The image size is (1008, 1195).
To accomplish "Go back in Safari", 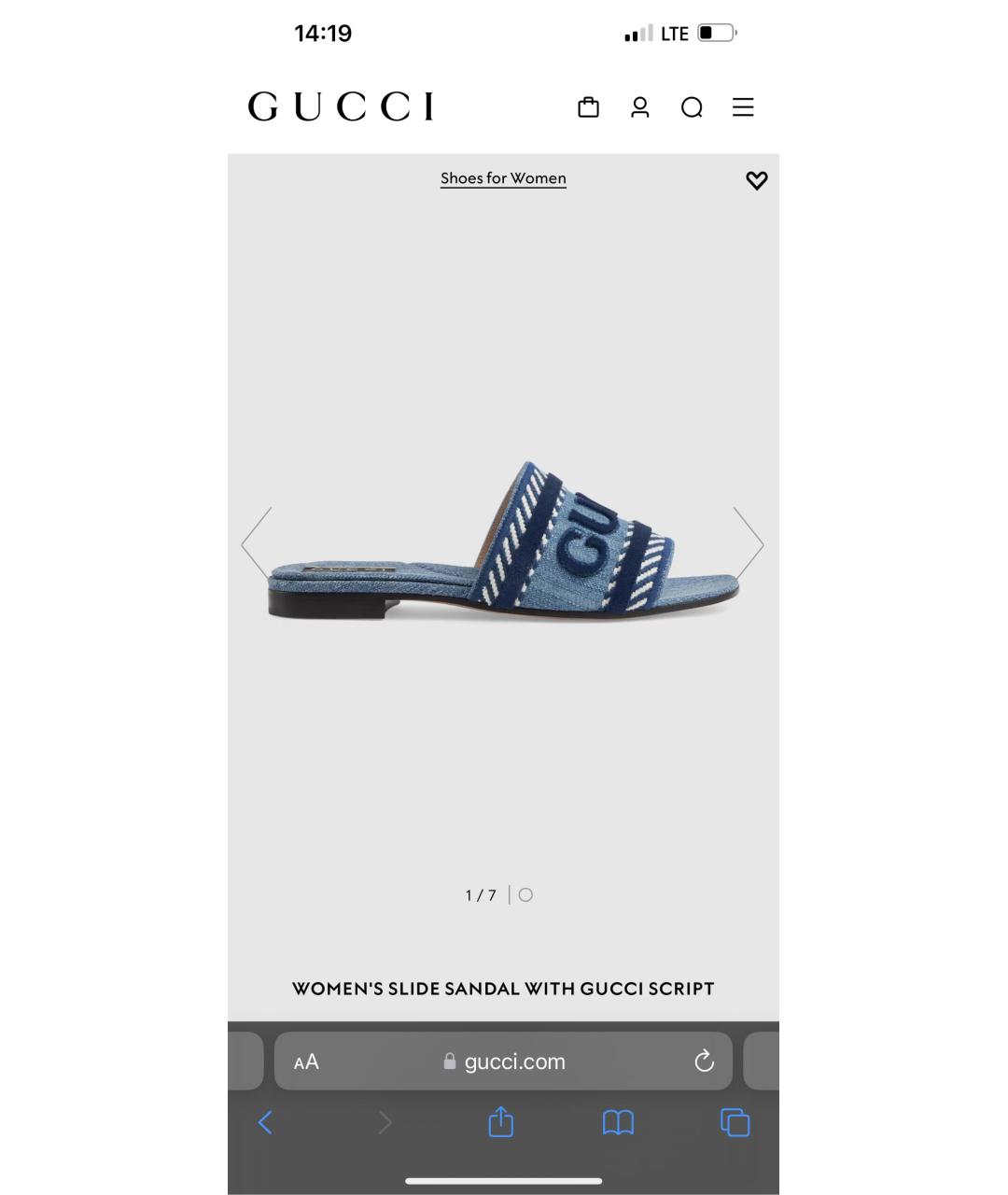I will (x=265, y=1122).
